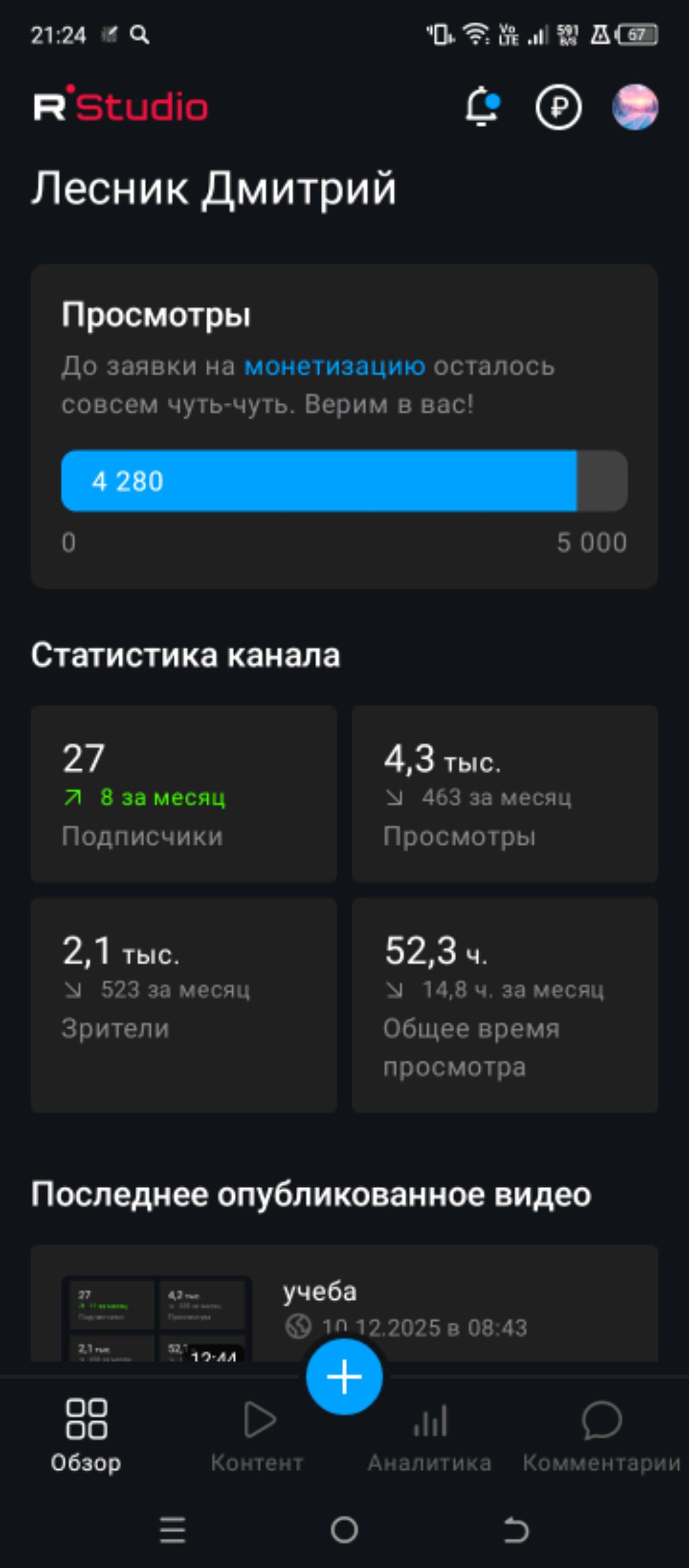Screen dimensions: 689x1568
Task: Follow the монетизацию link
Action: [x=334, y=366]
